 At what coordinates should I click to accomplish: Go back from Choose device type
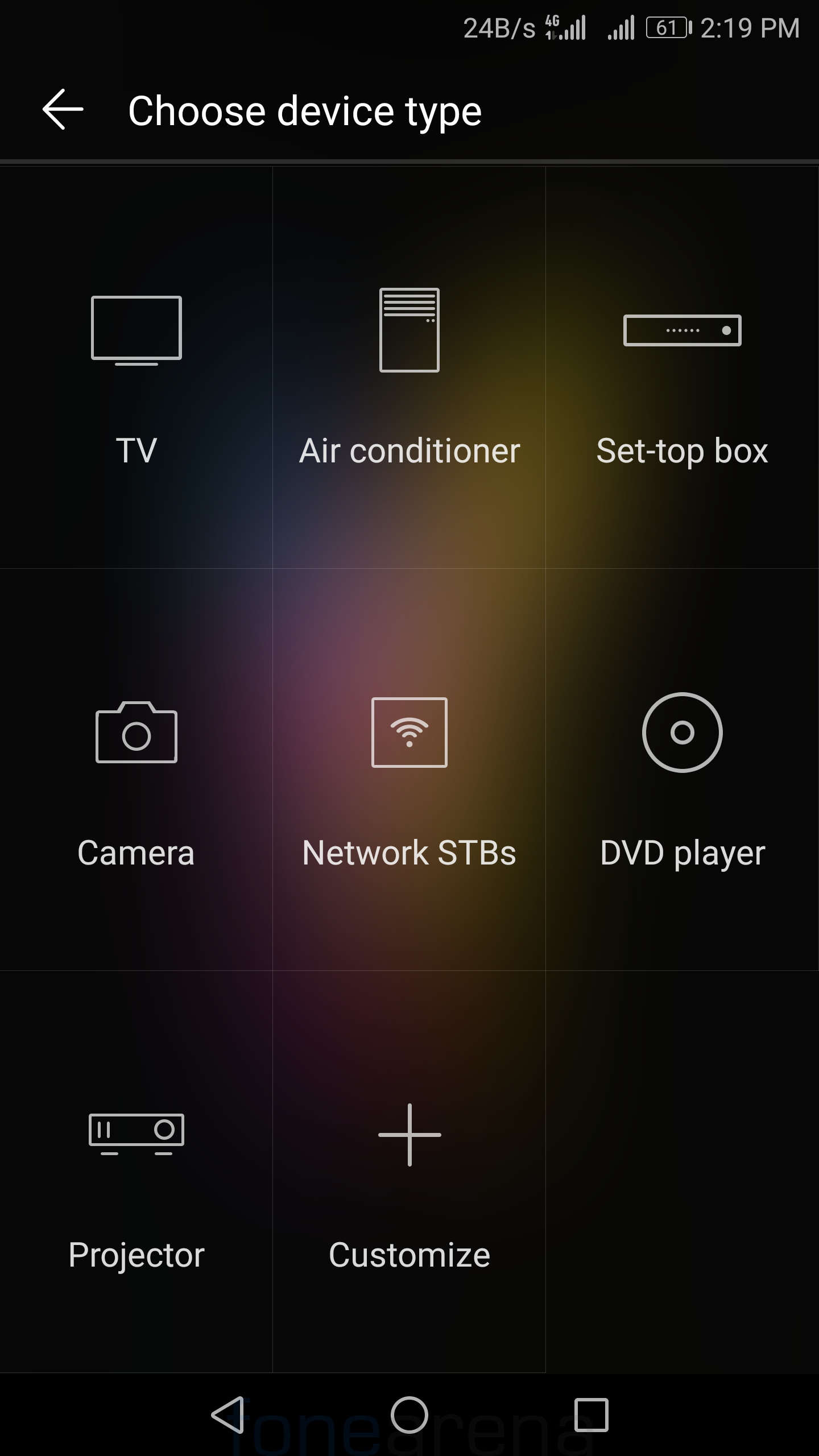tap(63, 109)
